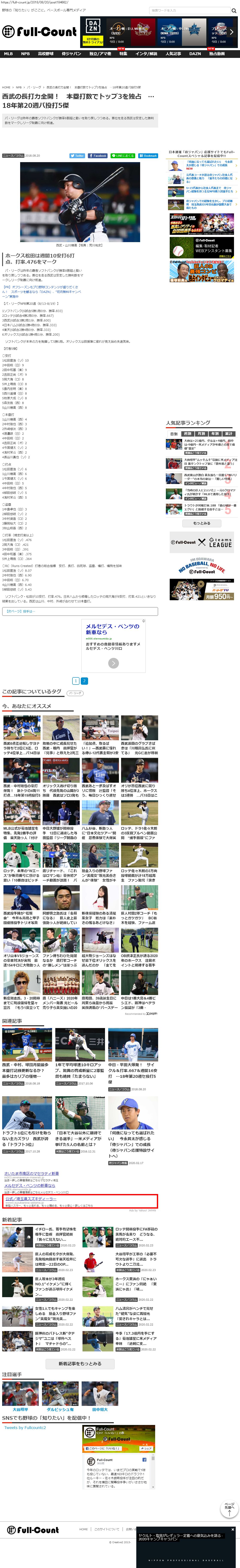Tap the search magnifier icon in the header
This screenshot has height=1568, width=240.
coord(233,10)
